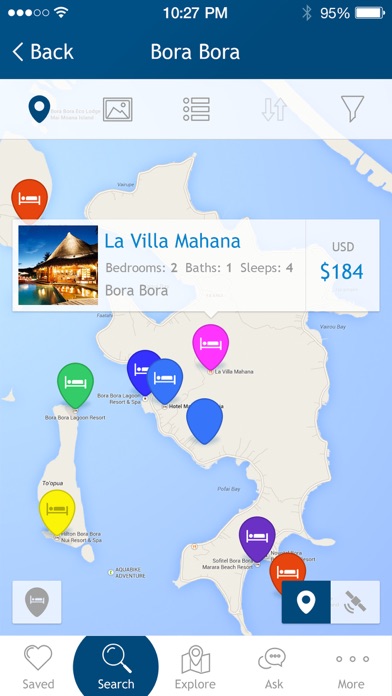Select the green pin at Bora Bora Lagoon Resort
The width and height of the screenshot is (392, 696).
(75, 385)
